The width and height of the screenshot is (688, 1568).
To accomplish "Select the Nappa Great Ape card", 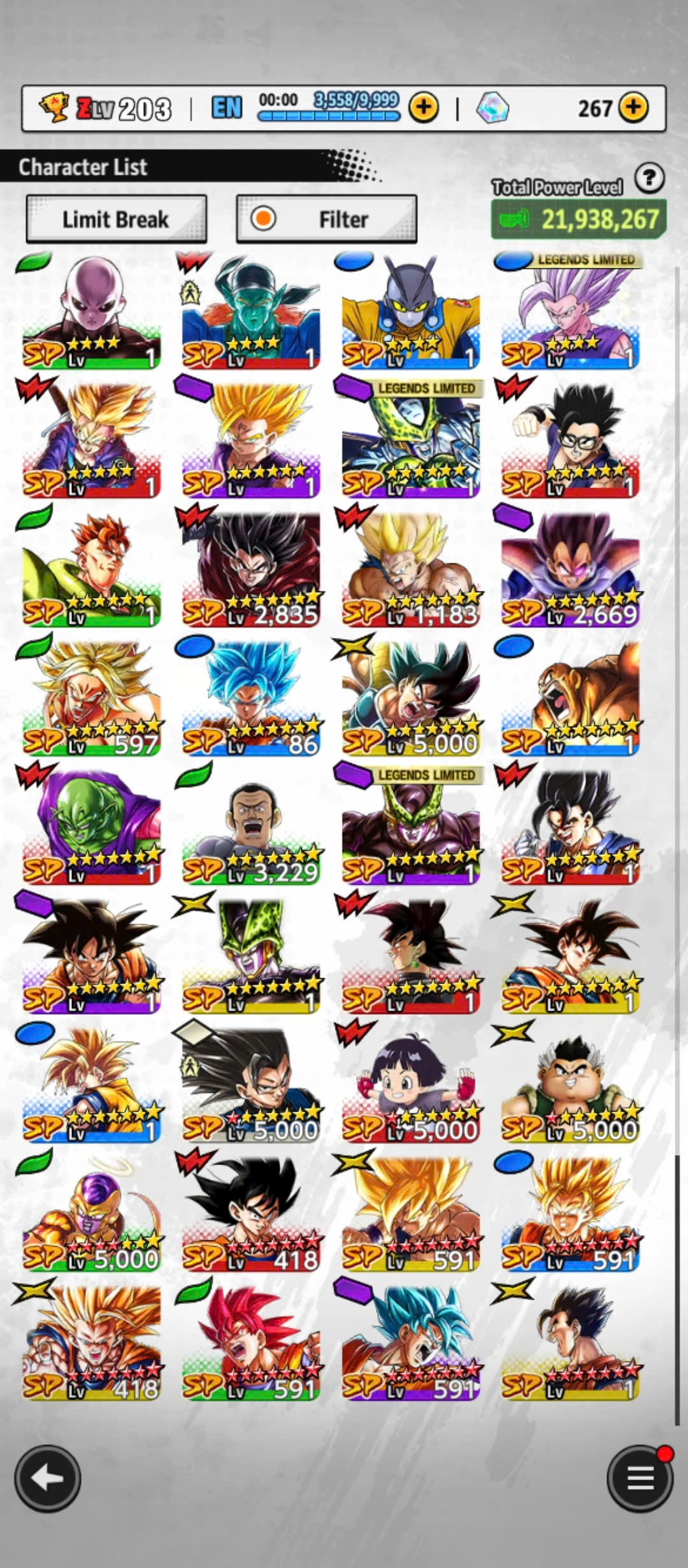I will tap(570, 699).
